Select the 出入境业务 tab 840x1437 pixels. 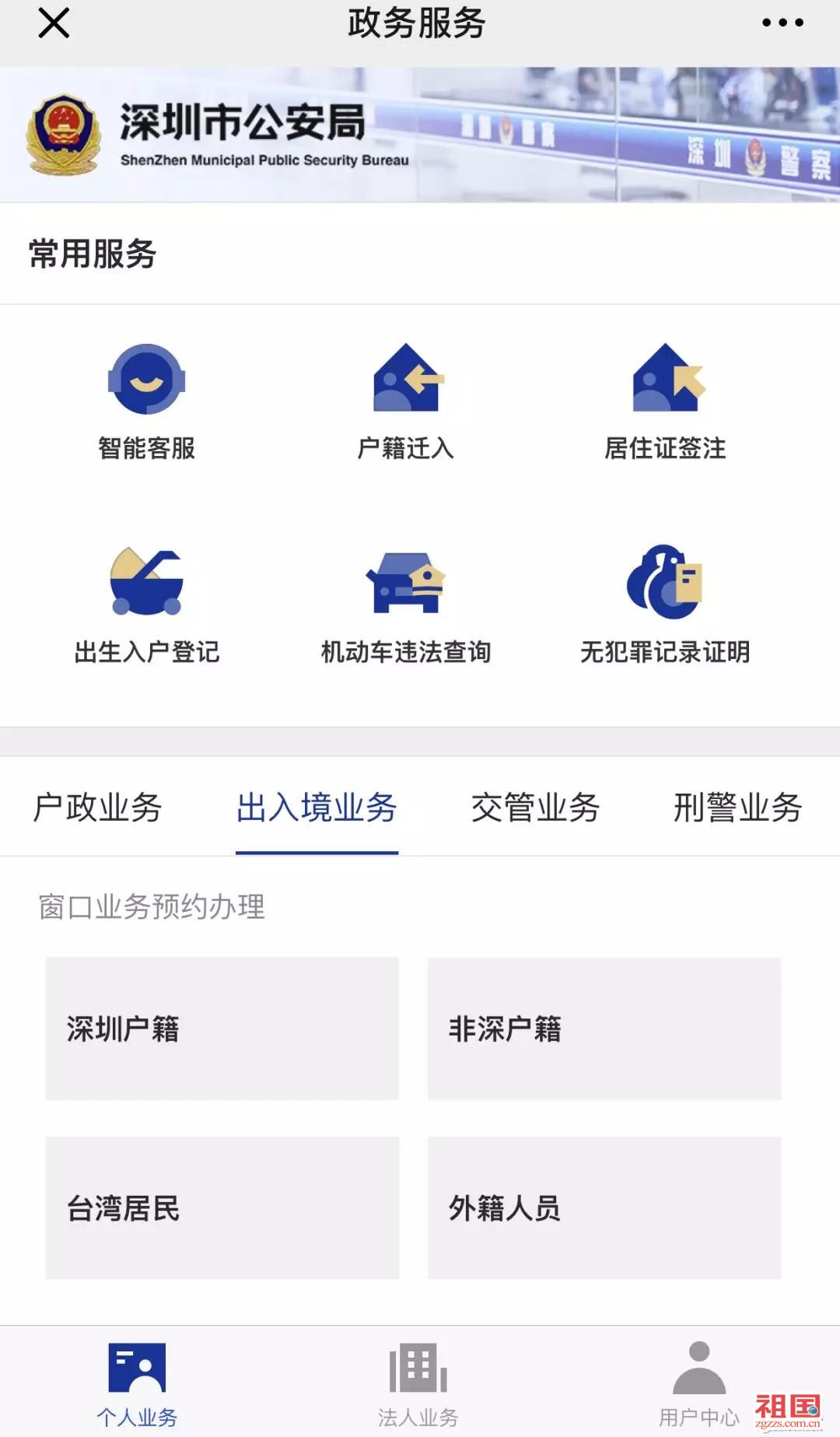(317, 808)
